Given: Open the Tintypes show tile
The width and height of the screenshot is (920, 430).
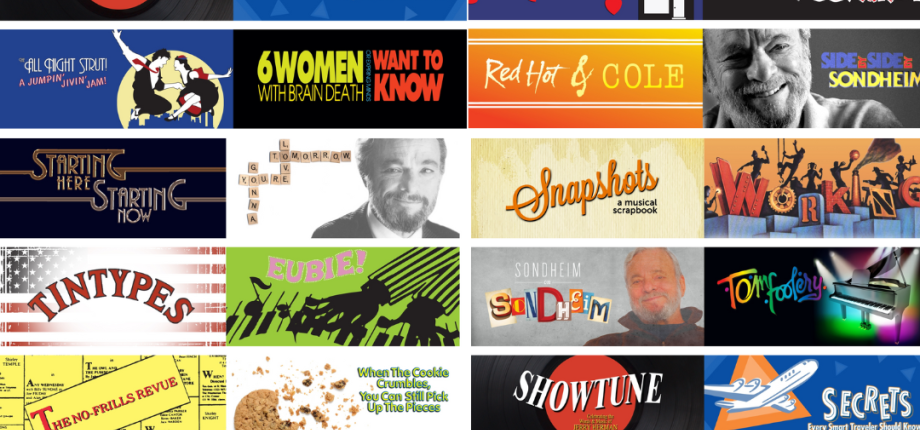Looking at the screenshot, I should click(x=113, y=296).
